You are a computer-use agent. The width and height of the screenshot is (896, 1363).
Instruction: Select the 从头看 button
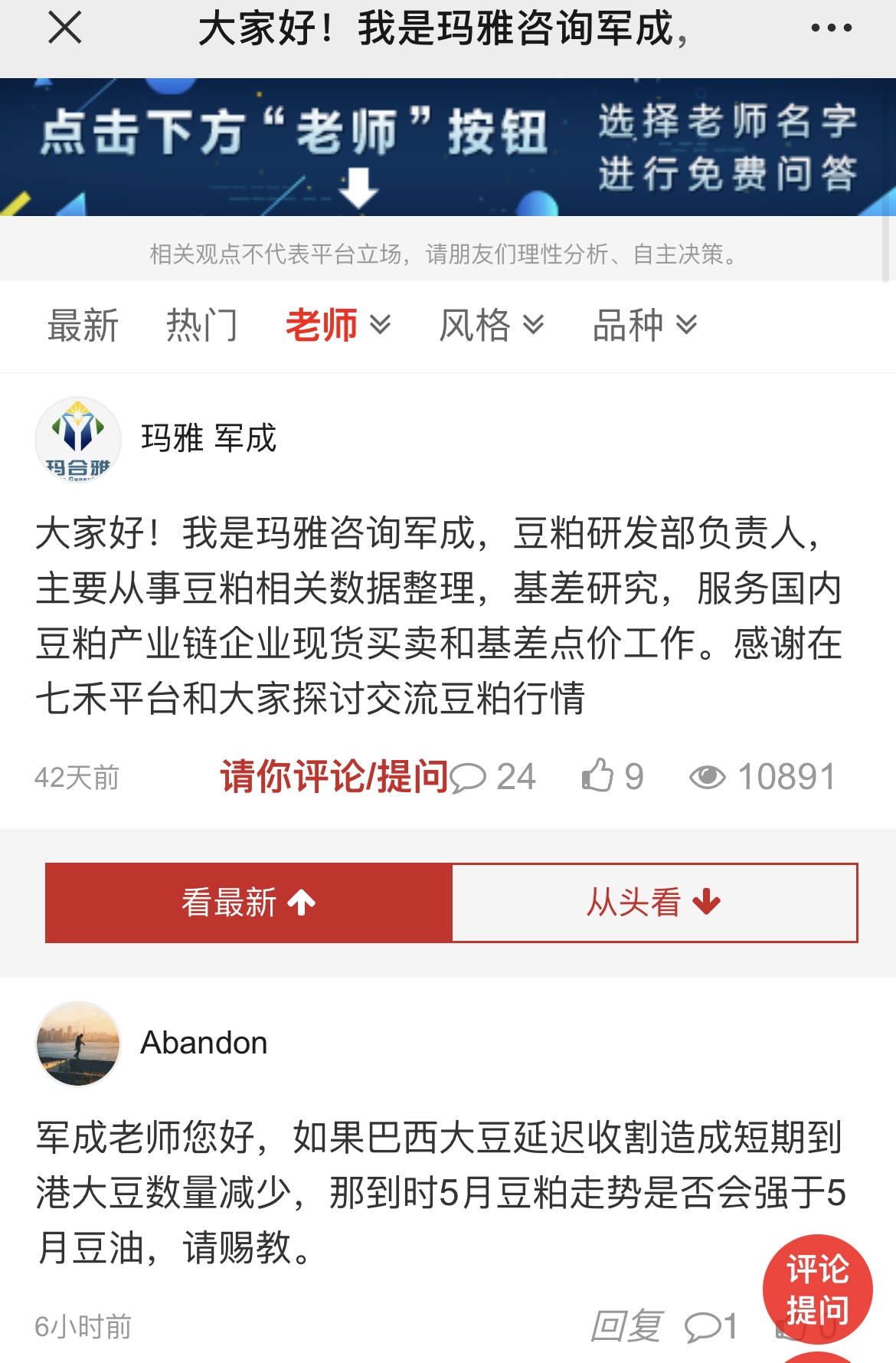[x=655, y=903]
